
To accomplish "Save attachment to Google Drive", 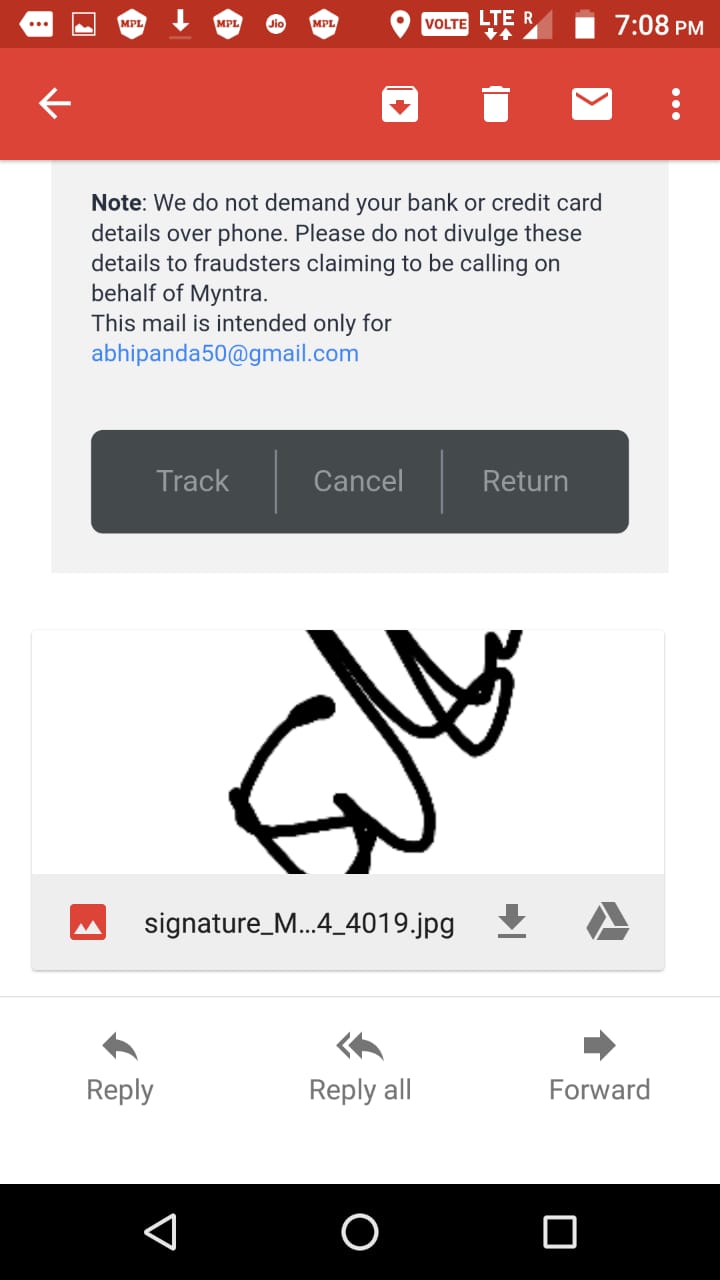I will point(607,922).
